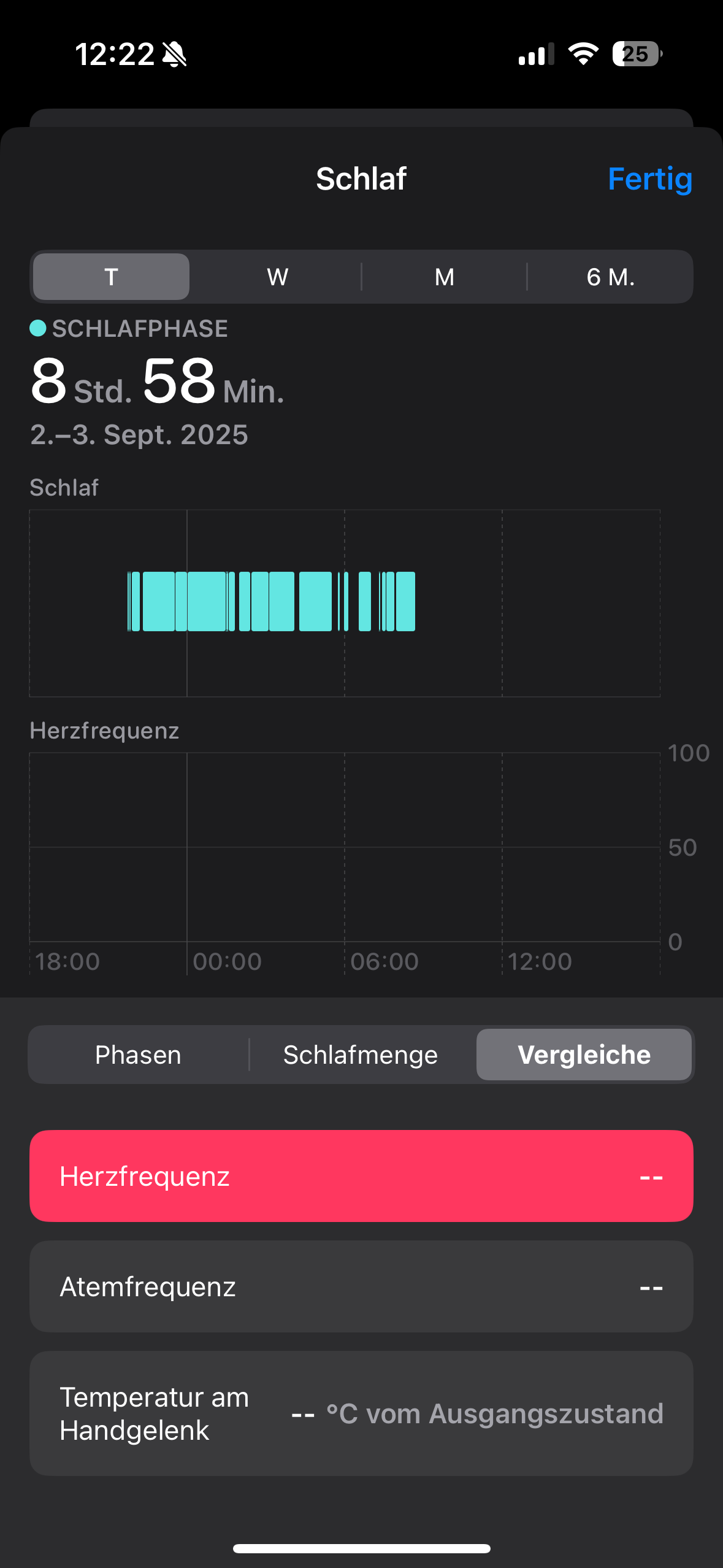The width and height of the screenshot is (723, 1568).
Task: Tap Fertig to close the sleep view
Action: [x=649, y=179]
